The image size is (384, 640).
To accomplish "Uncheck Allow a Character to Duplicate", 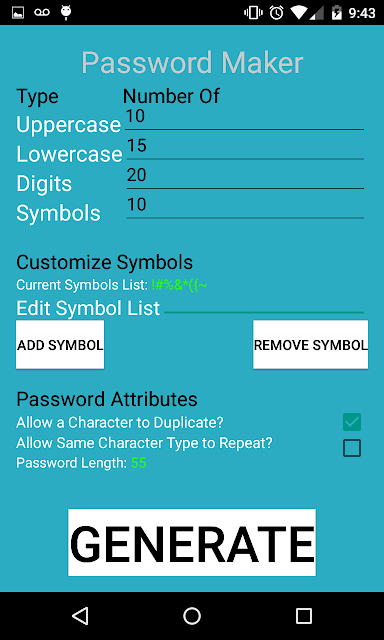I will coord(352,422).
